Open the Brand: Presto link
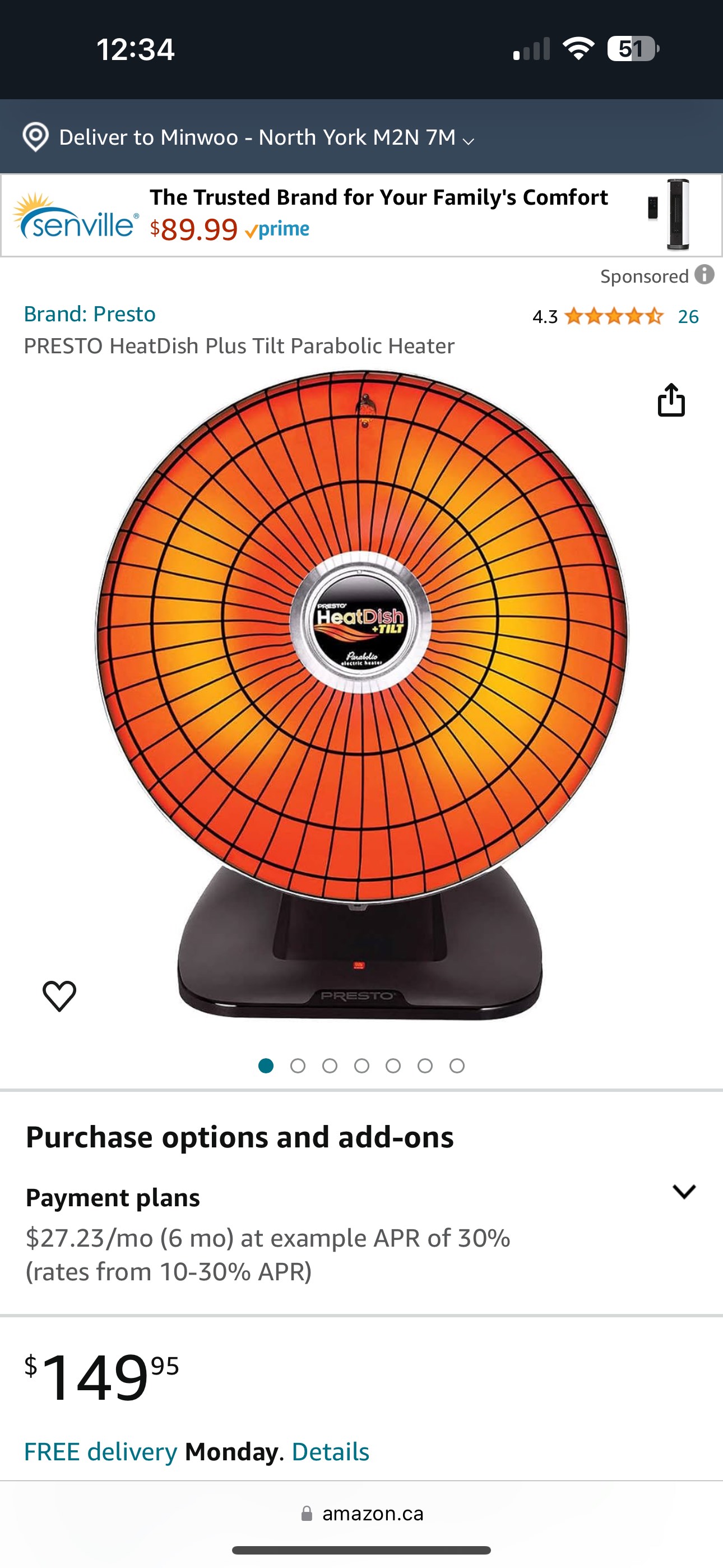Screen dimensions: 723x1568 click(90, 314)
